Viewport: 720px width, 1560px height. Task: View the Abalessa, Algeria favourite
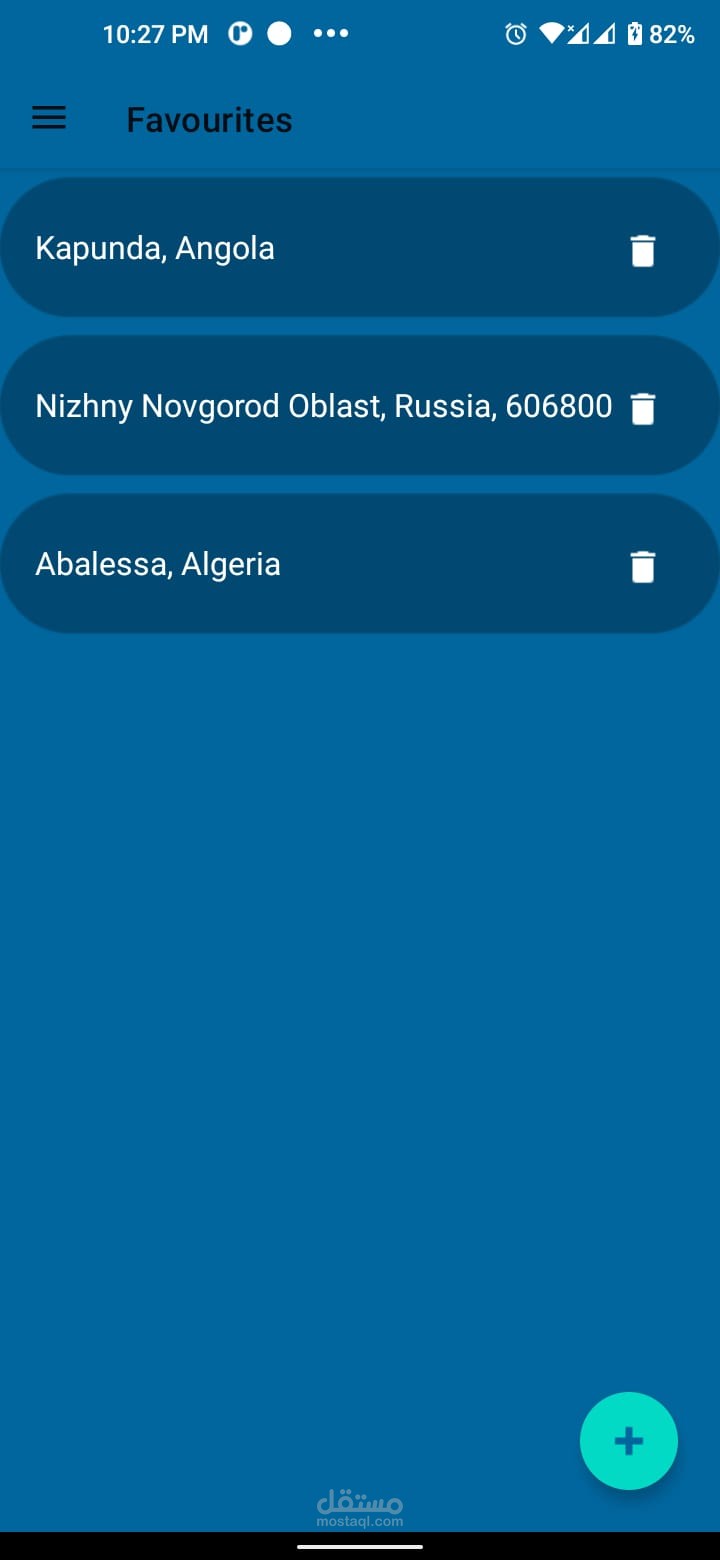158,564
